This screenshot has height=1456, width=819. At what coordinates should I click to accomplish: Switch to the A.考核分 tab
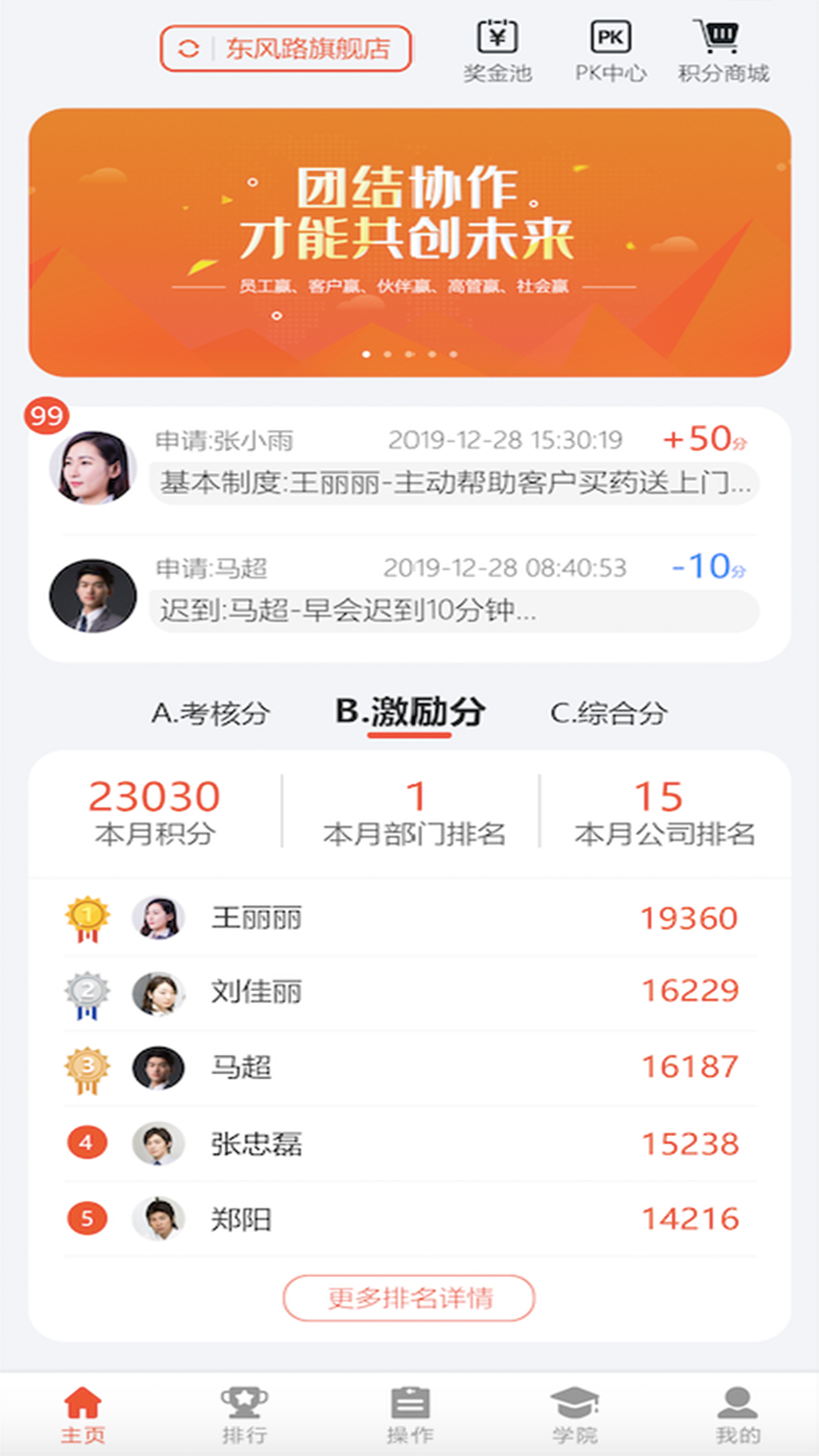click(x=211, y=713)
